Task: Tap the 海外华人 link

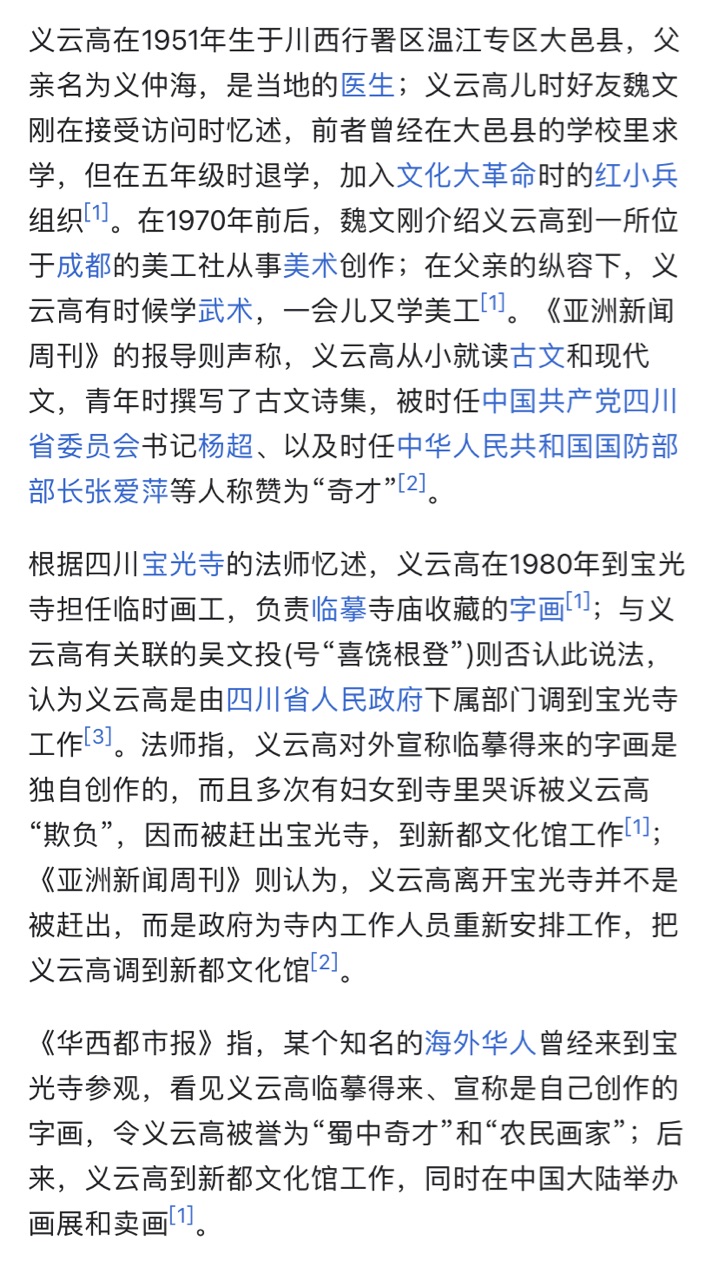Action: tap(481, 1045)
